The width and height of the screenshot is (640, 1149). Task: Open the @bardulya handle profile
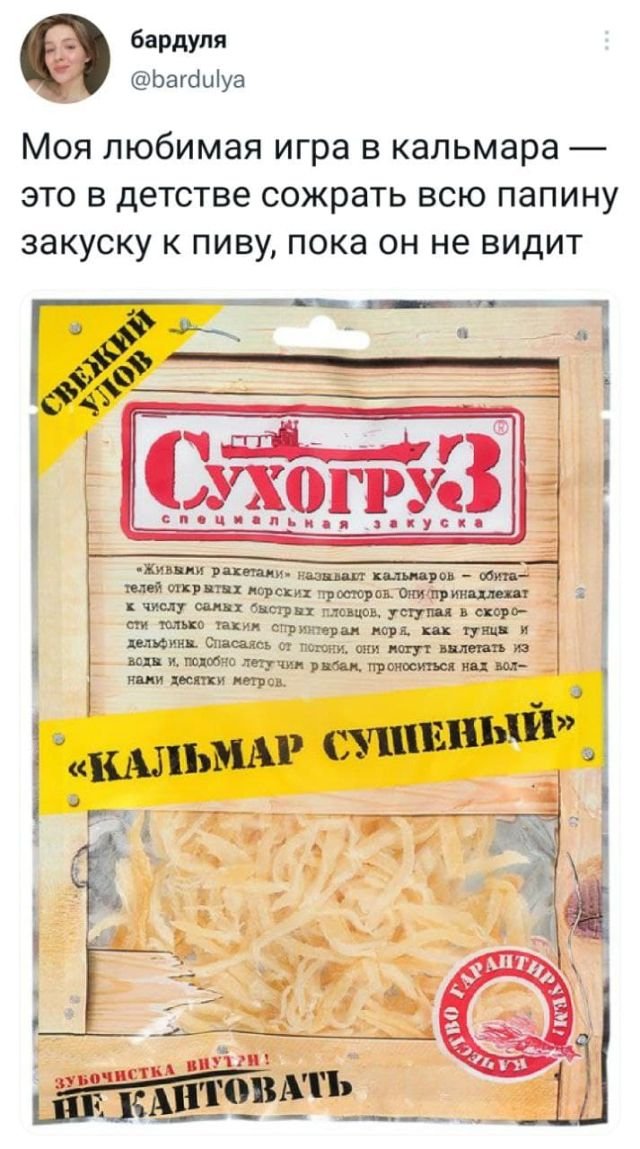click(186, 72)
